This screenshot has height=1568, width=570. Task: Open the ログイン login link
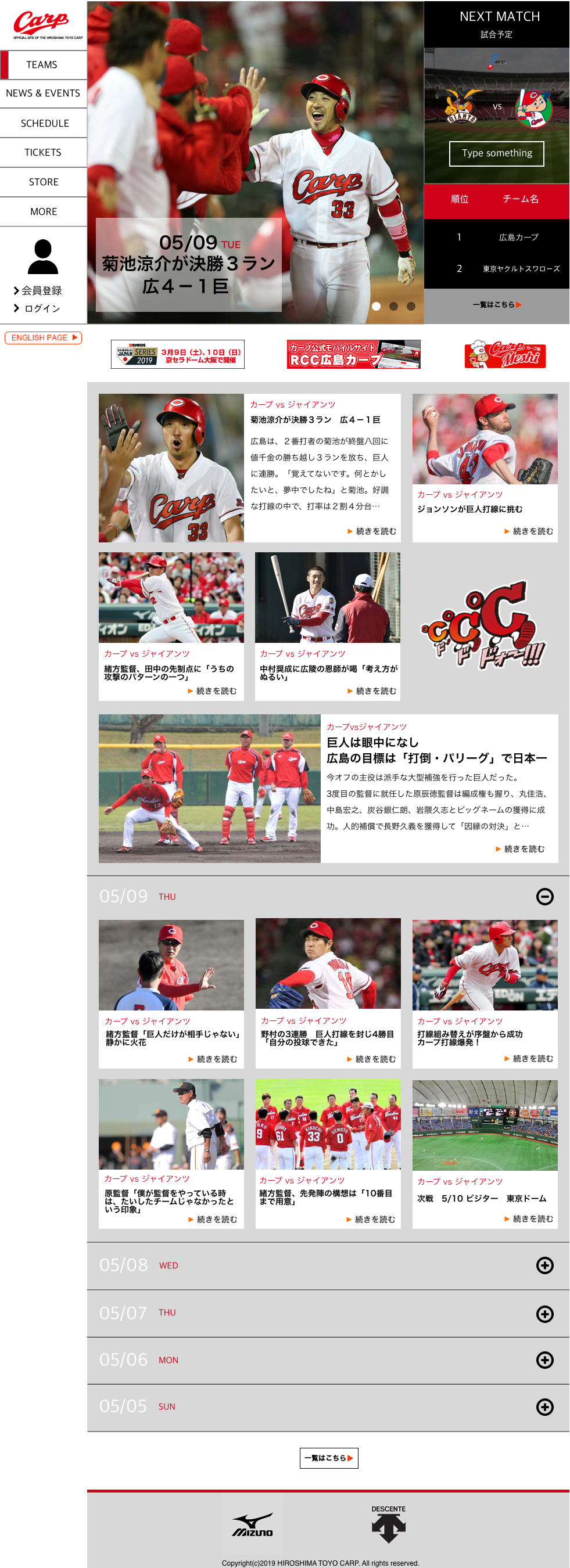(x=41, y=308)
